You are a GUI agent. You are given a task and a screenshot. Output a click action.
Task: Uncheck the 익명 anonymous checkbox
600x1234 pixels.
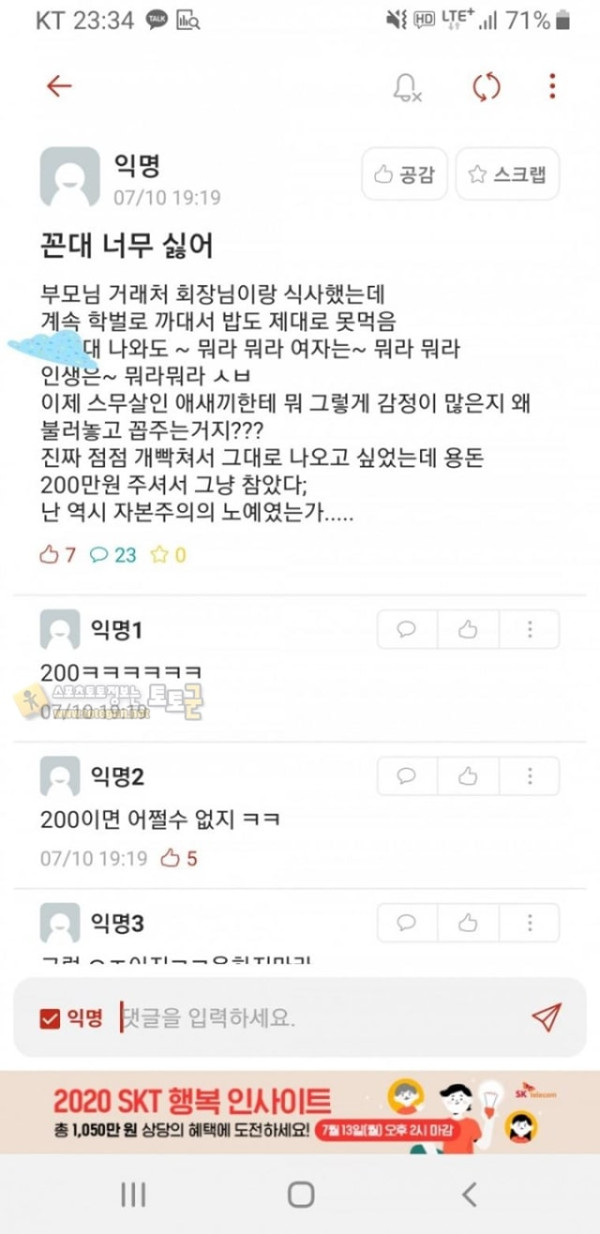[50, 1019]
